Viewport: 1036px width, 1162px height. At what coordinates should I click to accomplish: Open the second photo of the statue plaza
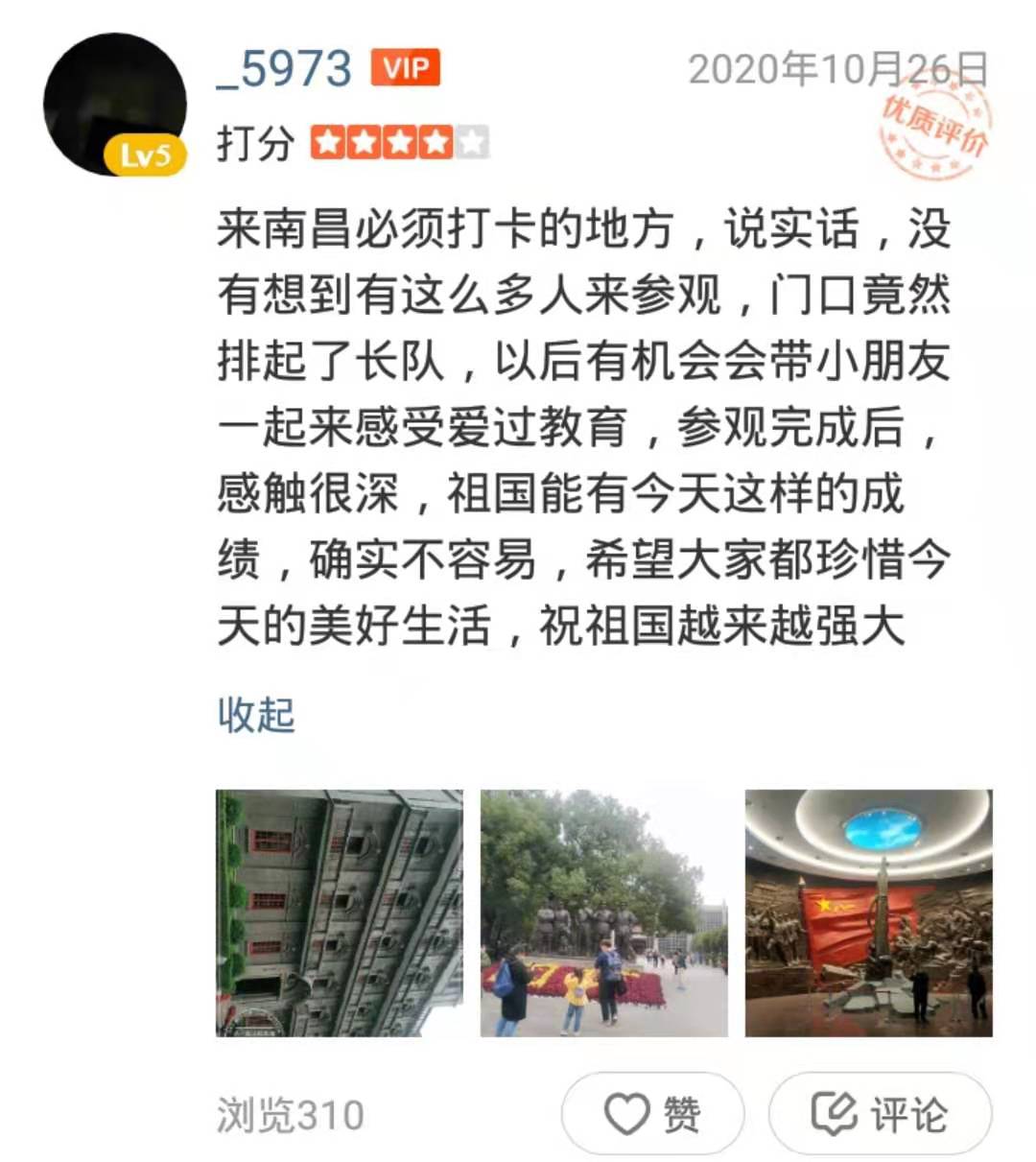[603, 913]
